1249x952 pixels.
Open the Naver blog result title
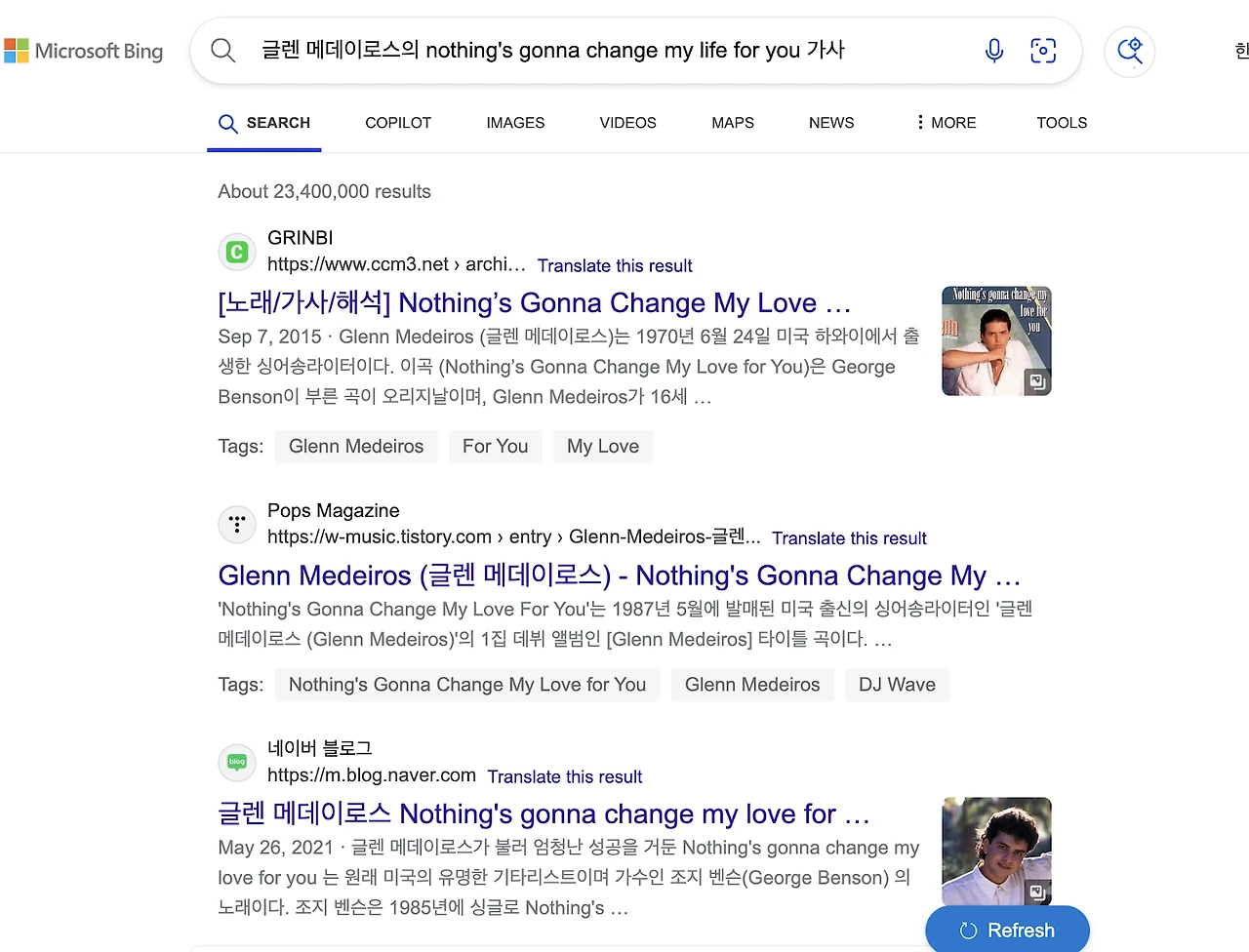[544, 813]
